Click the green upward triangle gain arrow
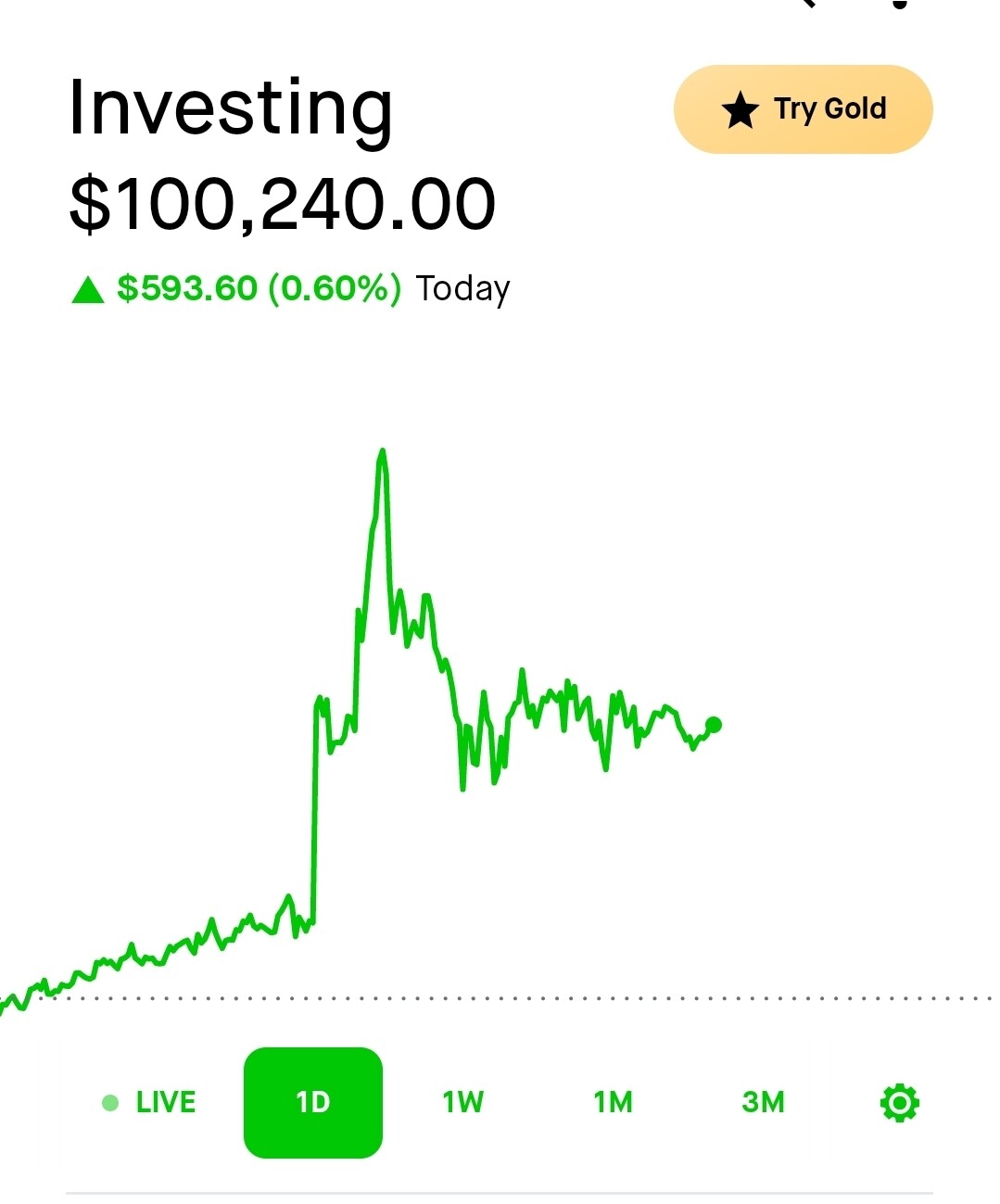1000x1204 pixels. tap(86, 288)
